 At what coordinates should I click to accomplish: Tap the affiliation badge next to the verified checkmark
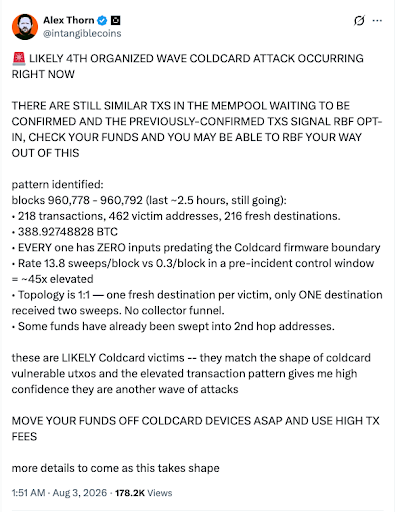point(115,20)
